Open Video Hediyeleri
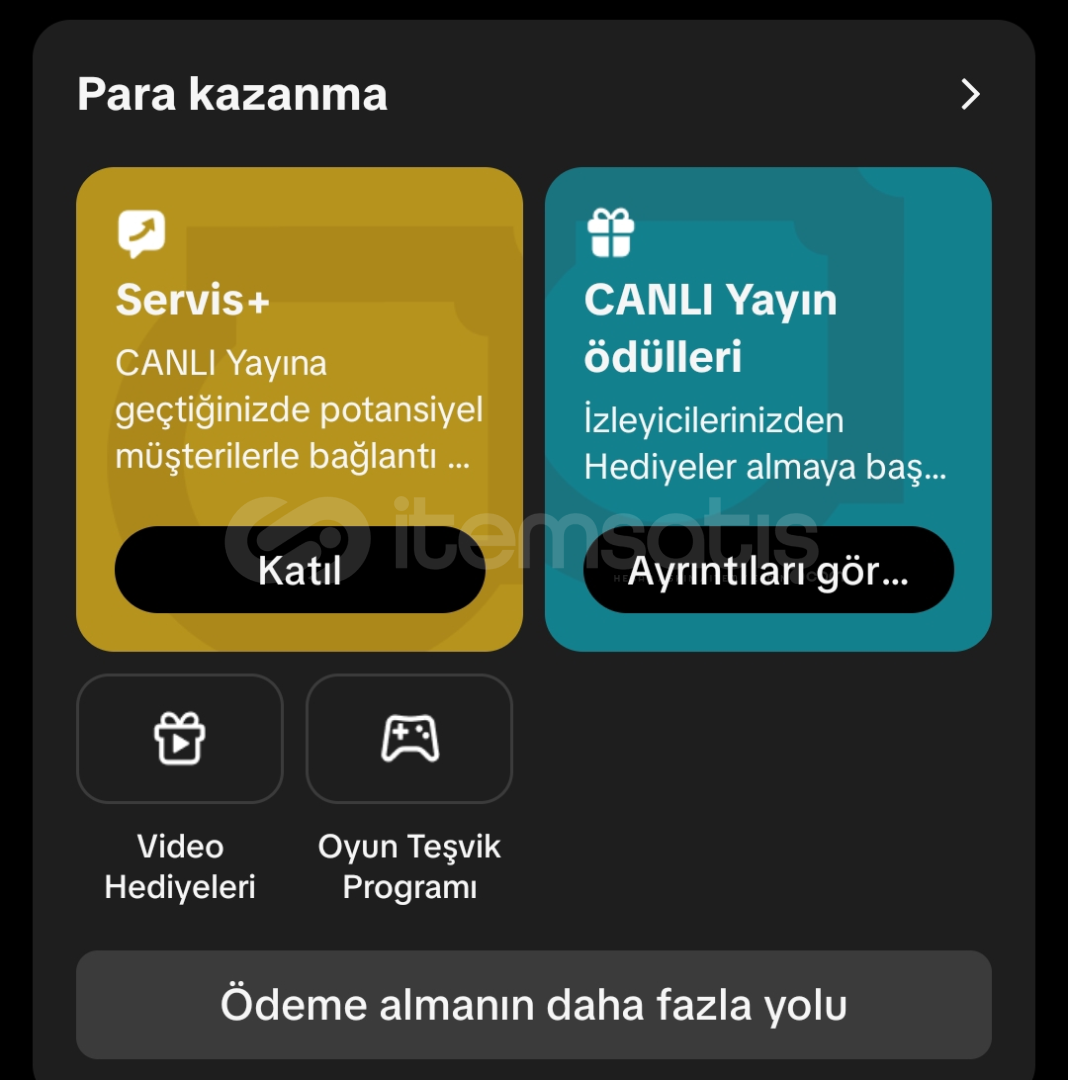The height and width of the screenshot is (1080, 1068). coord(180,739)
